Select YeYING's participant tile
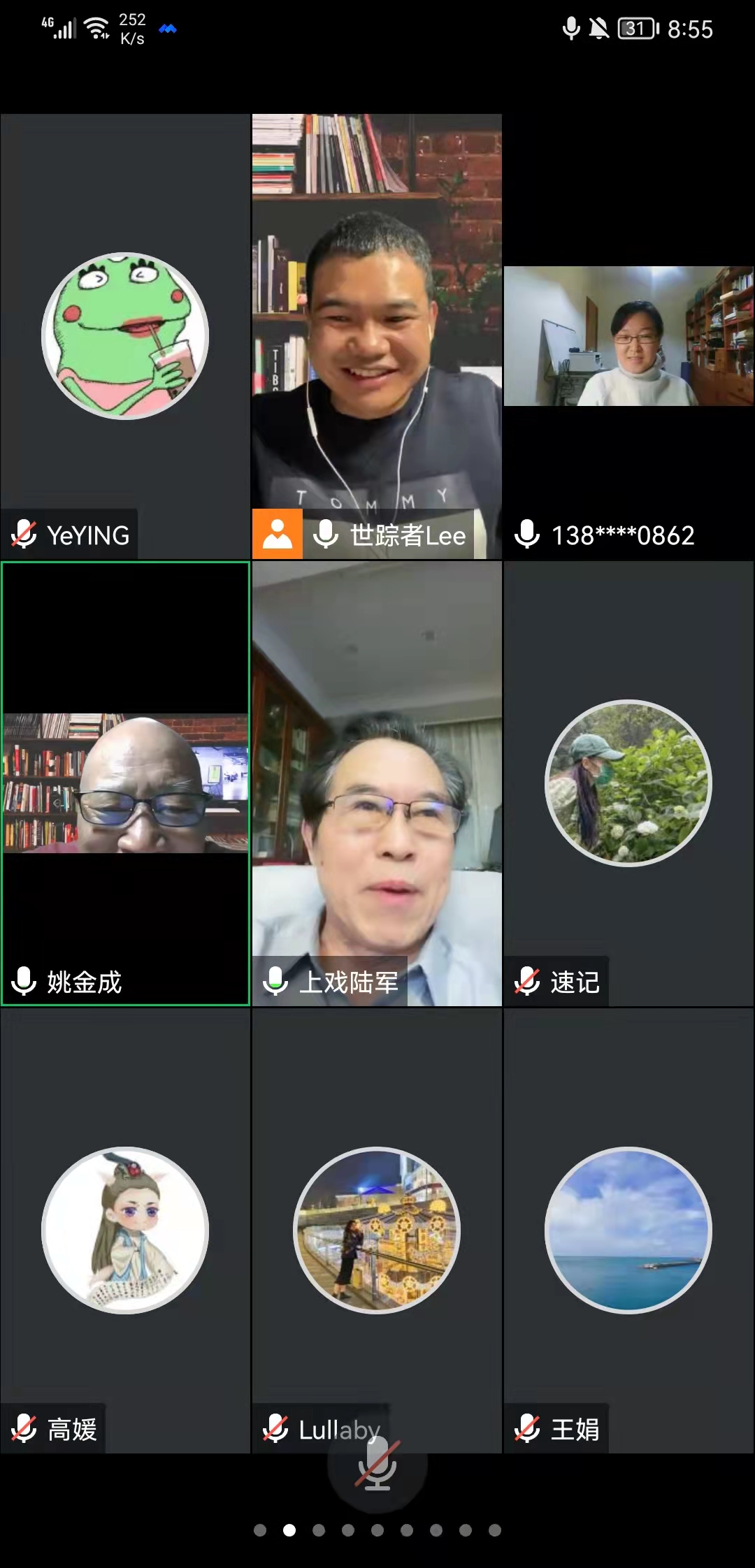Screen dimensions: 755x1568 tap(125, 336)
